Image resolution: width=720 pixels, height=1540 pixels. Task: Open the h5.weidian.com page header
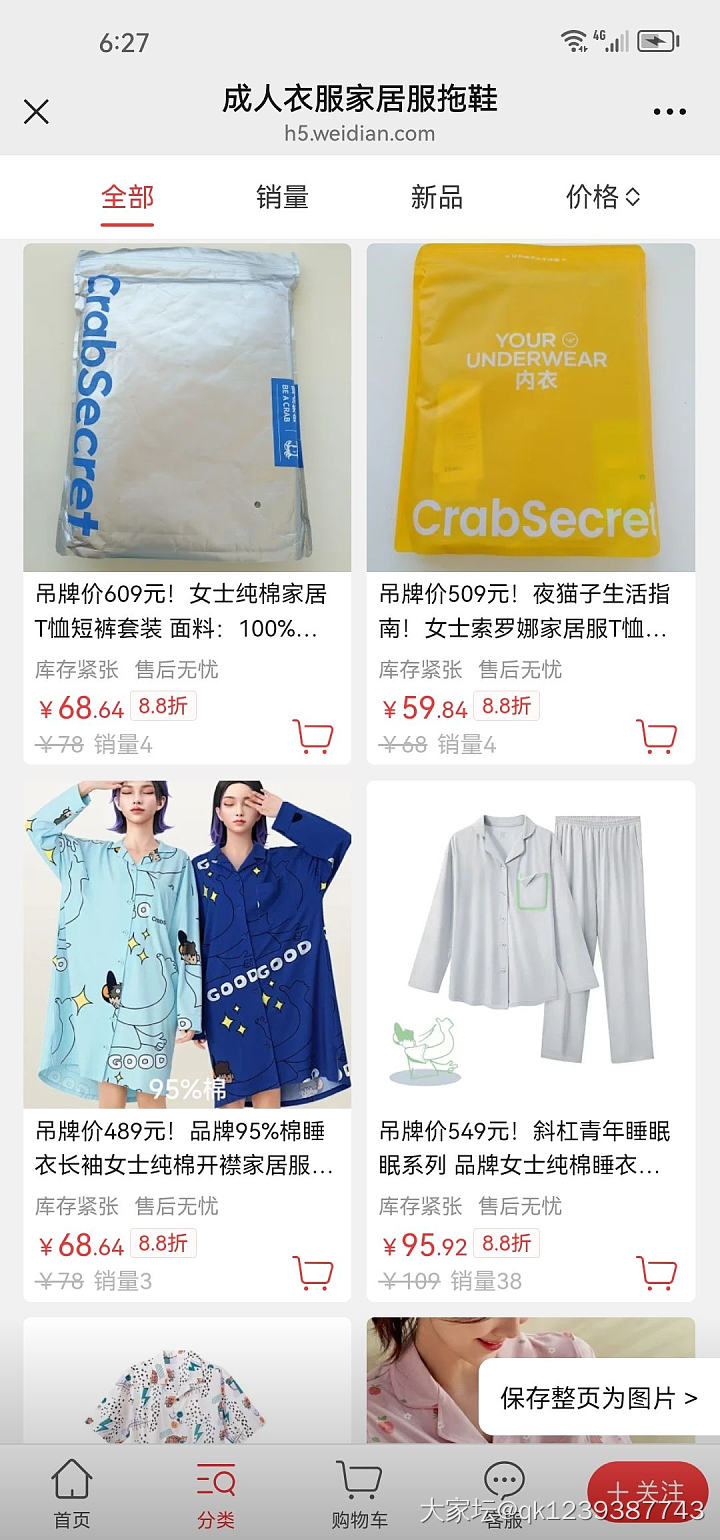point(360,134)
